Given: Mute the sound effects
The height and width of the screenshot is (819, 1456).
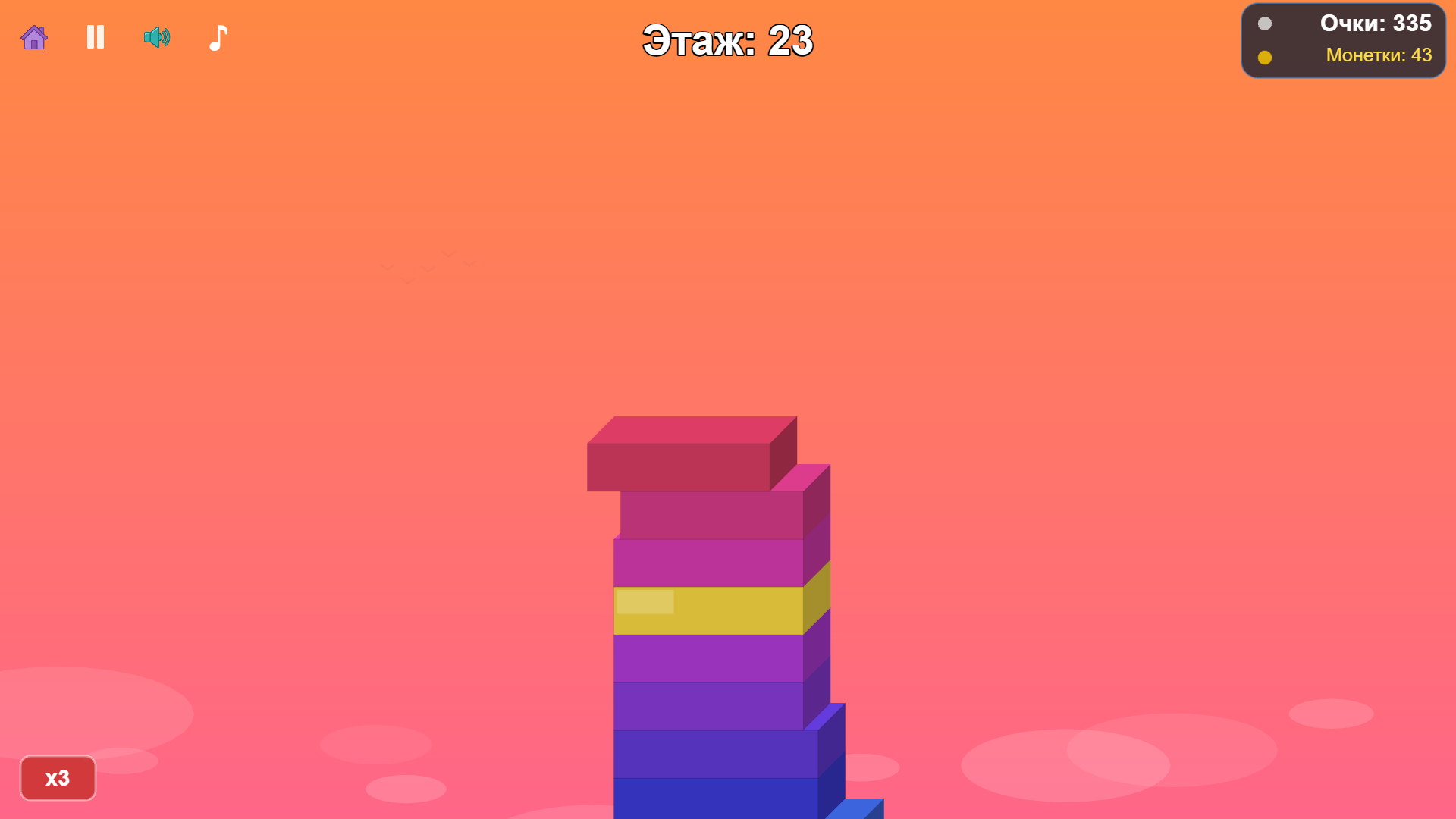Looking at the screenshot, I should coord(157,37).
